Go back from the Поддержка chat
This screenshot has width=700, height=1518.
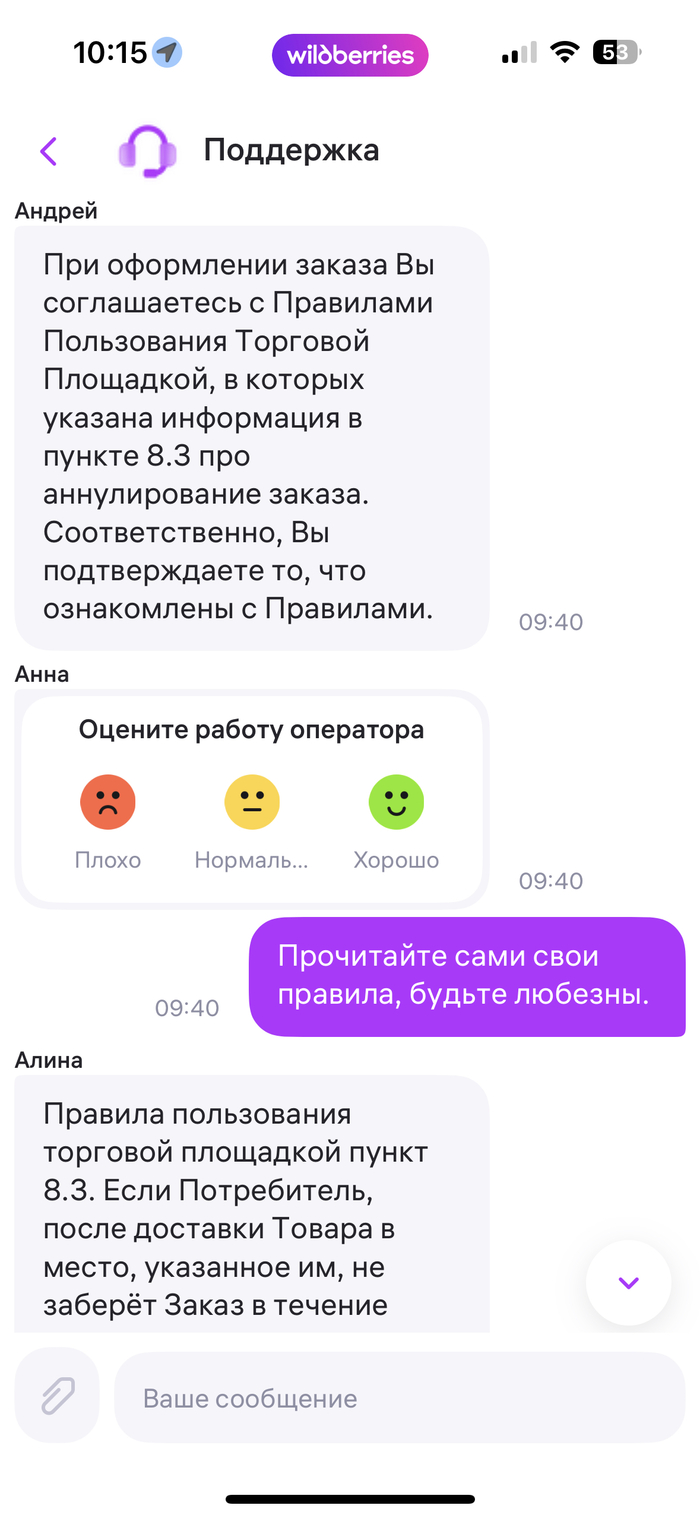click(48, 151)
